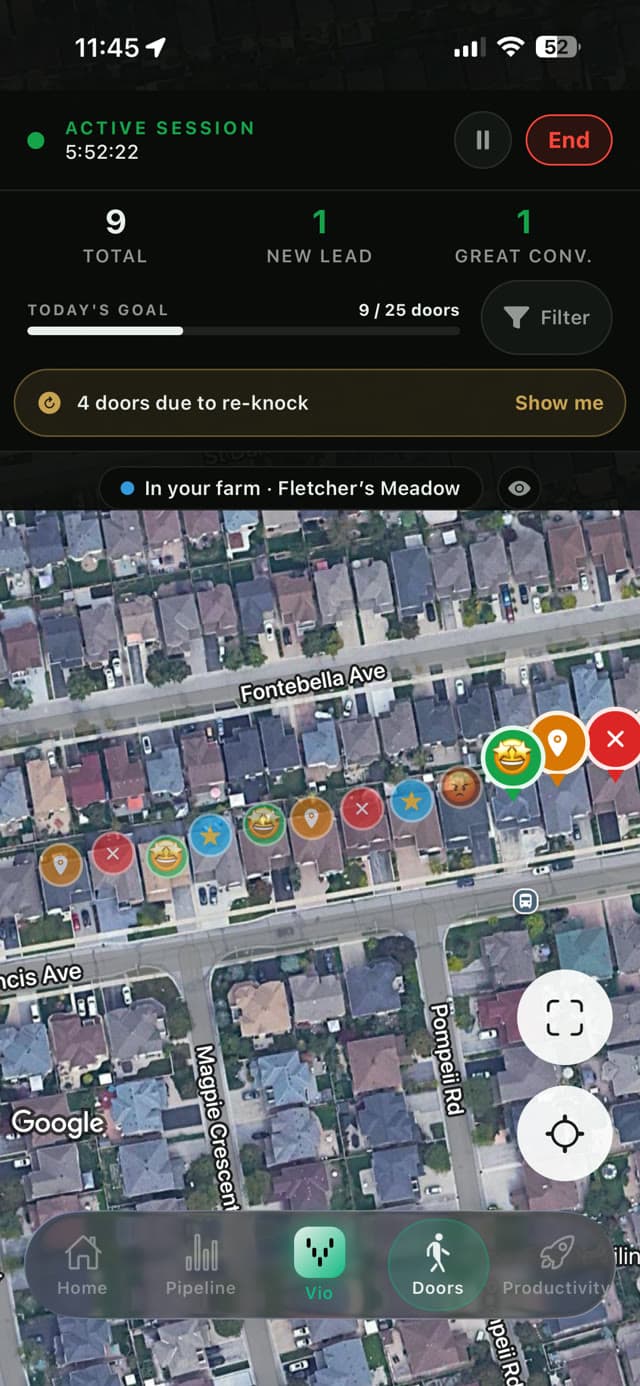
Task: Open the Productivity tab
Action: pos(556,1265)
